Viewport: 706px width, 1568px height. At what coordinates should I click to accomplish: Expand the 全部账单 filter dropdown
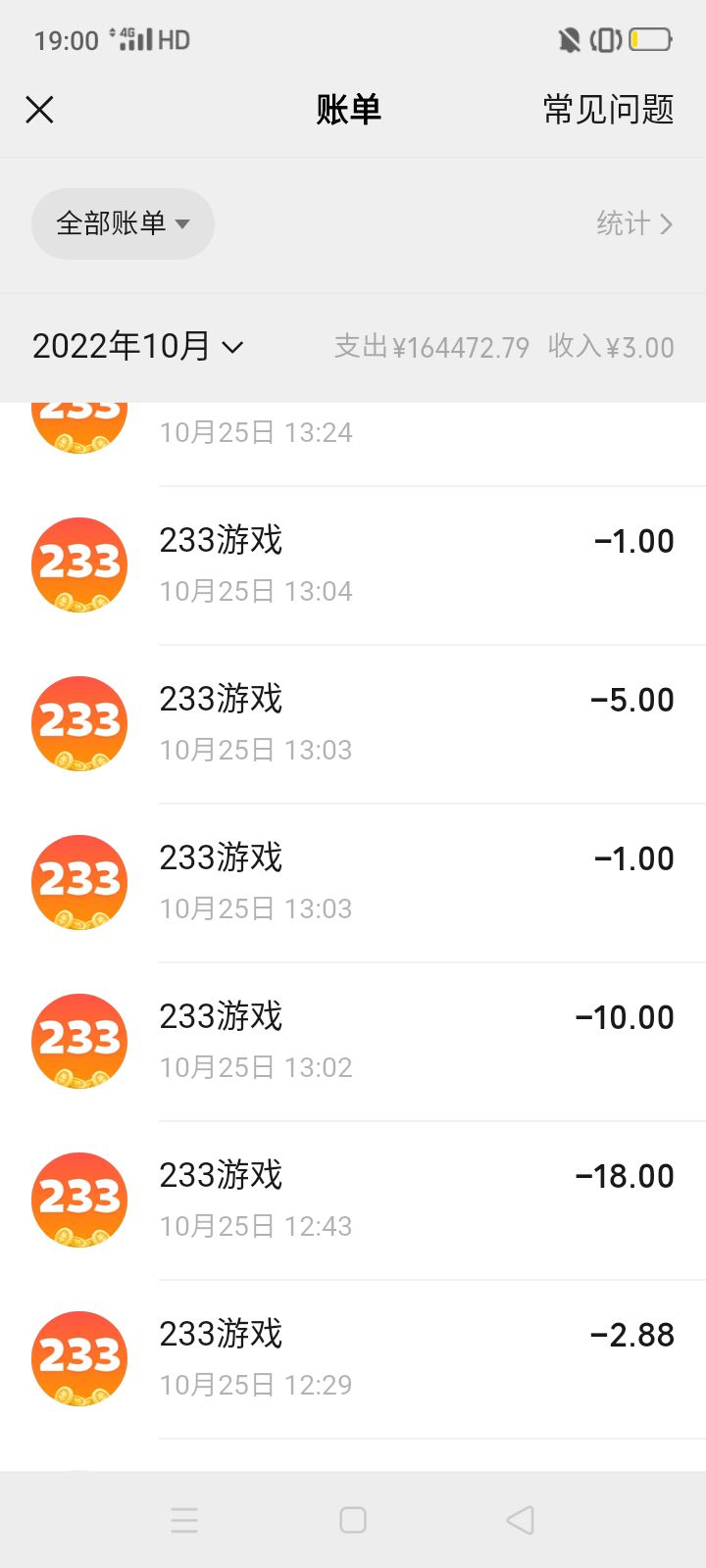point(123,223)
